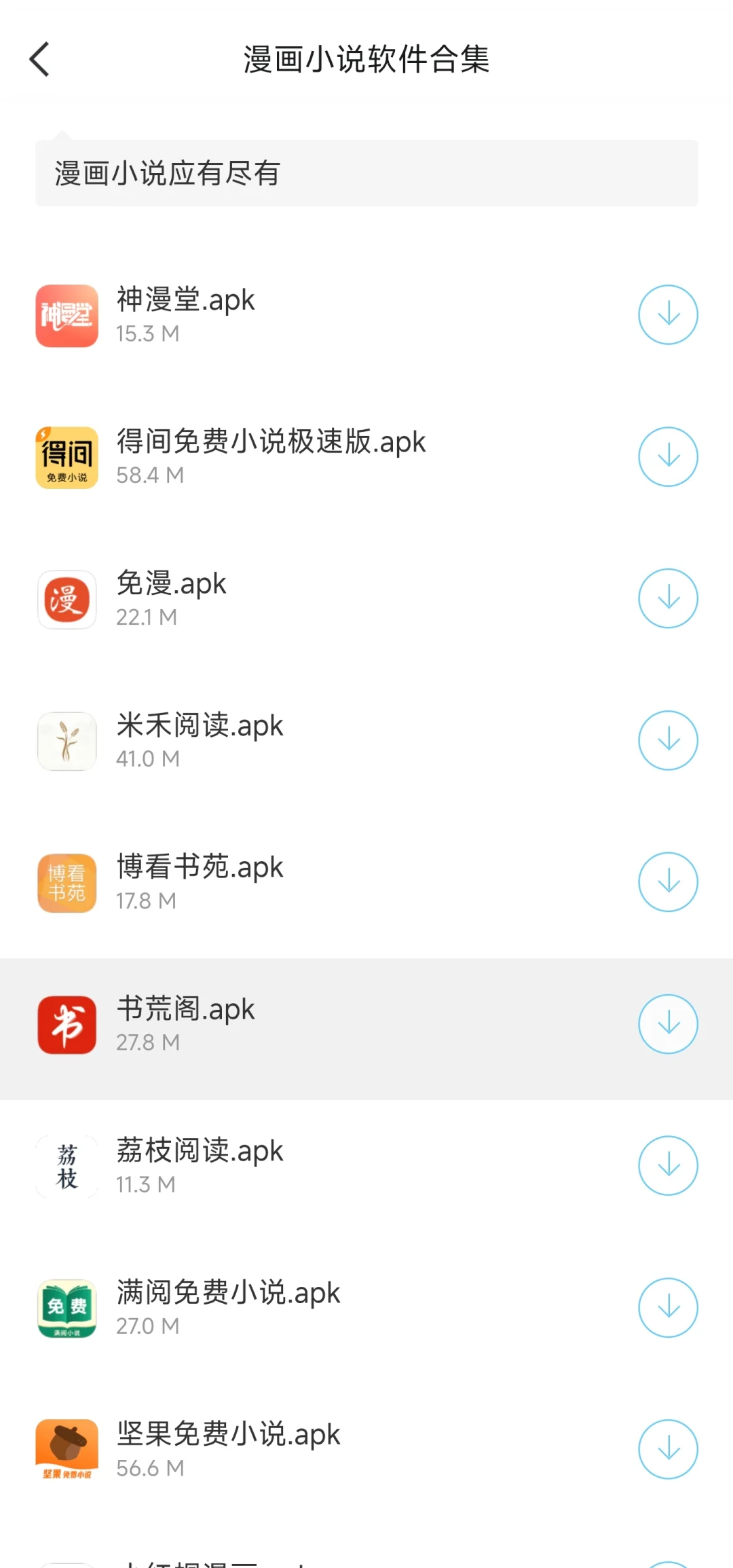The width and height of the screenshot is (733, 1568).
Task: Download 免漫.apk
Action: tap(668, 599)
